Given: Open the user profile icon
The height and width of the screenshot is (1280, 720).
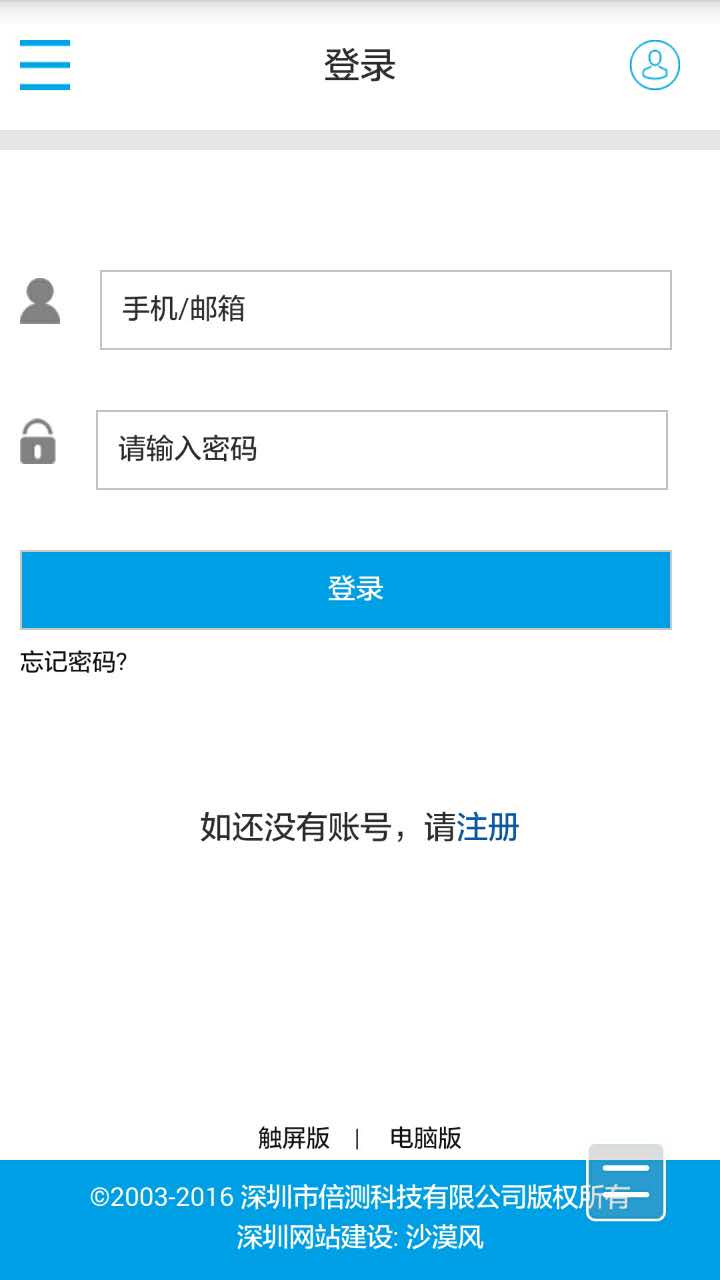Looking at the screenshot, I should pyautogui.click(x=655, y=65).
